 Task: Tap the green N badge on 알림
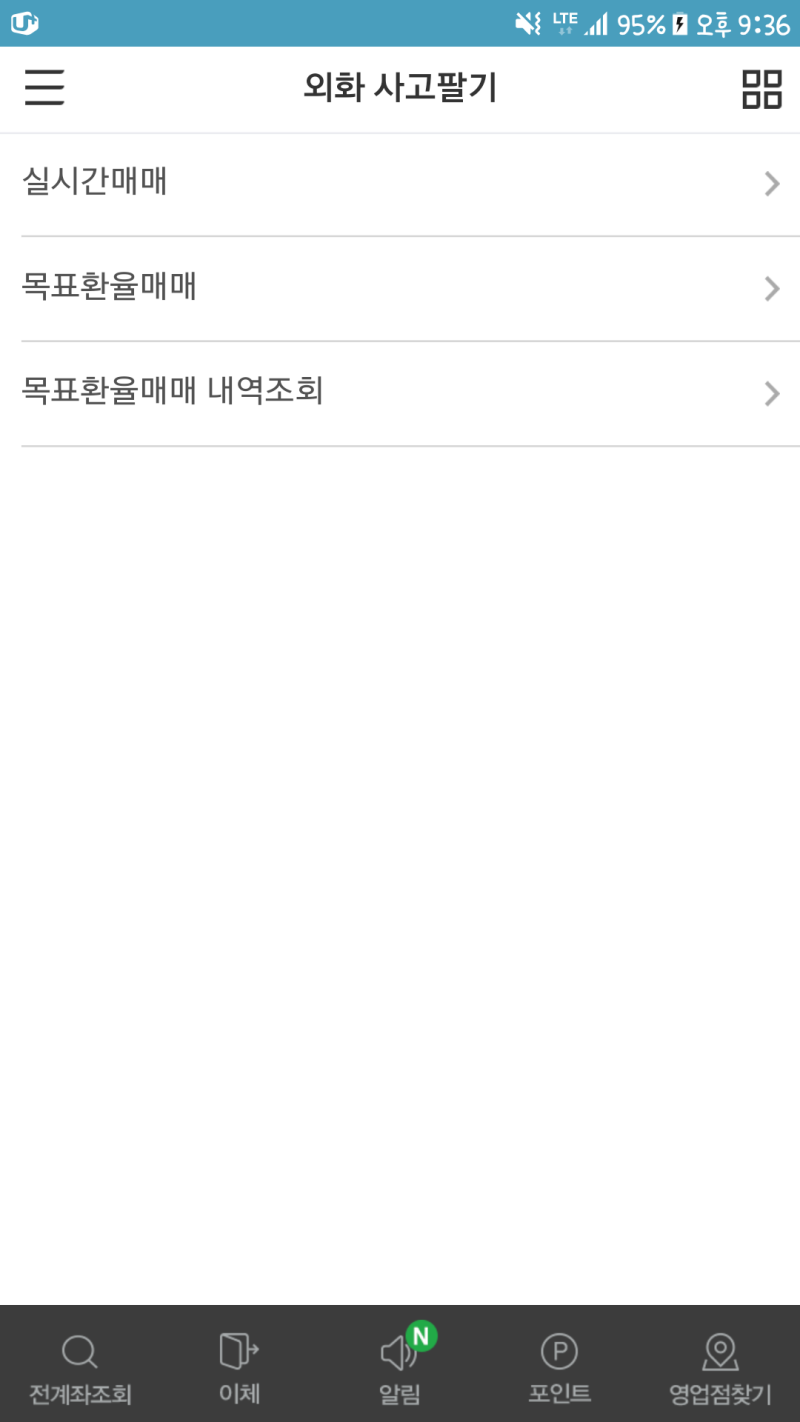pyautogui.click(x=421, y=1336)
